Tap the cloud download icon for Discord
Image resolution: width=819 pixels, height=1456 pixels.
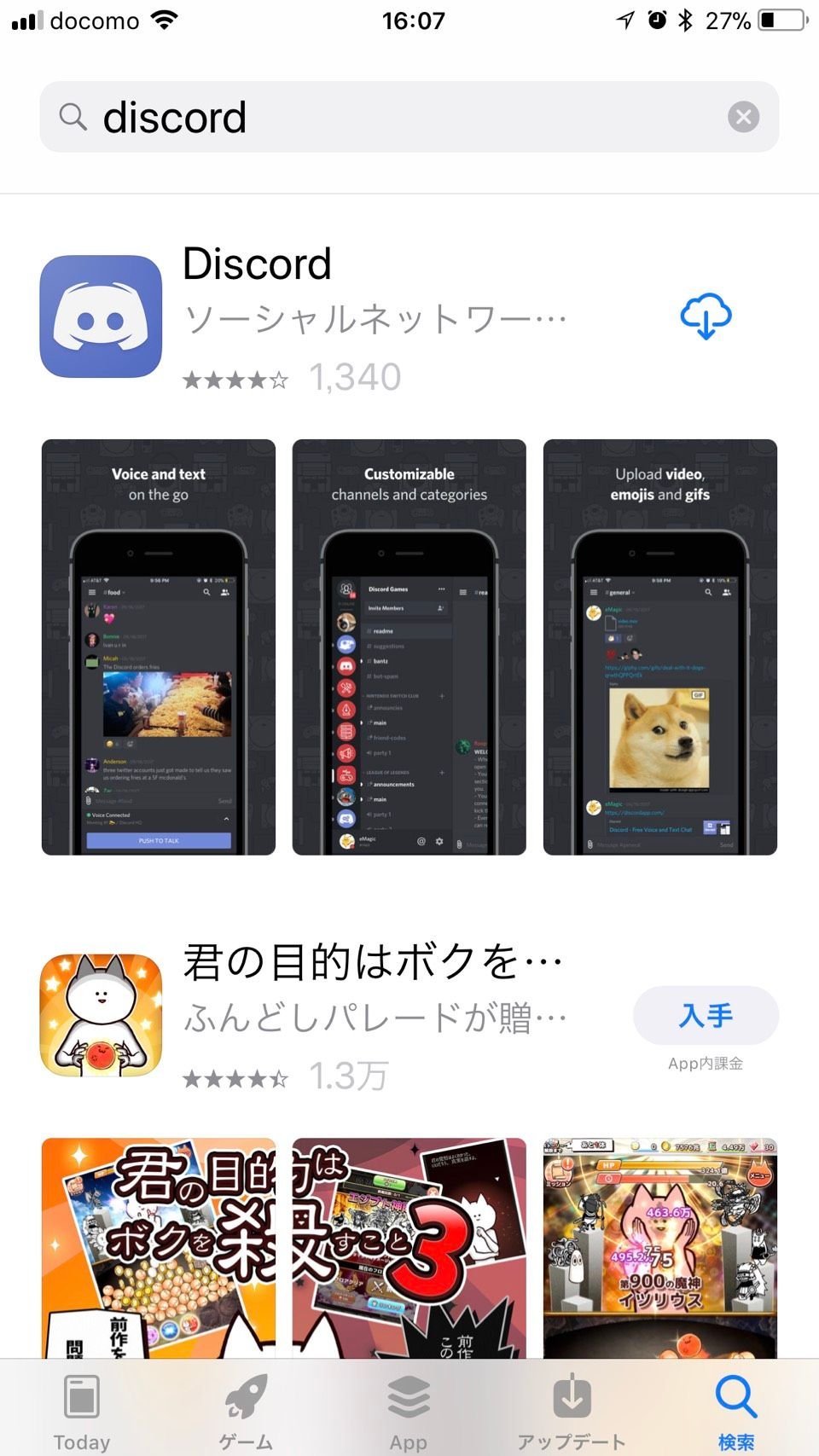click(x=705, y=316)
